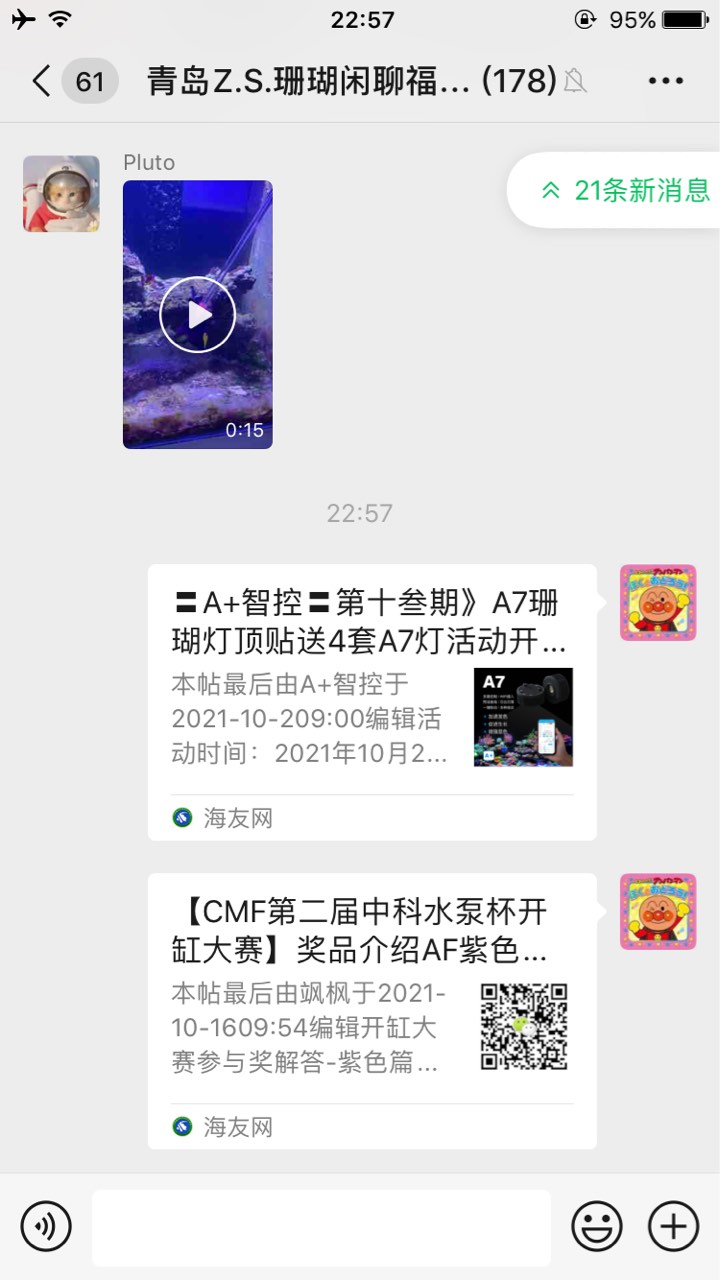Go back to the chat list
This screenshot has width=720, height=1280.
click(42, 81)
